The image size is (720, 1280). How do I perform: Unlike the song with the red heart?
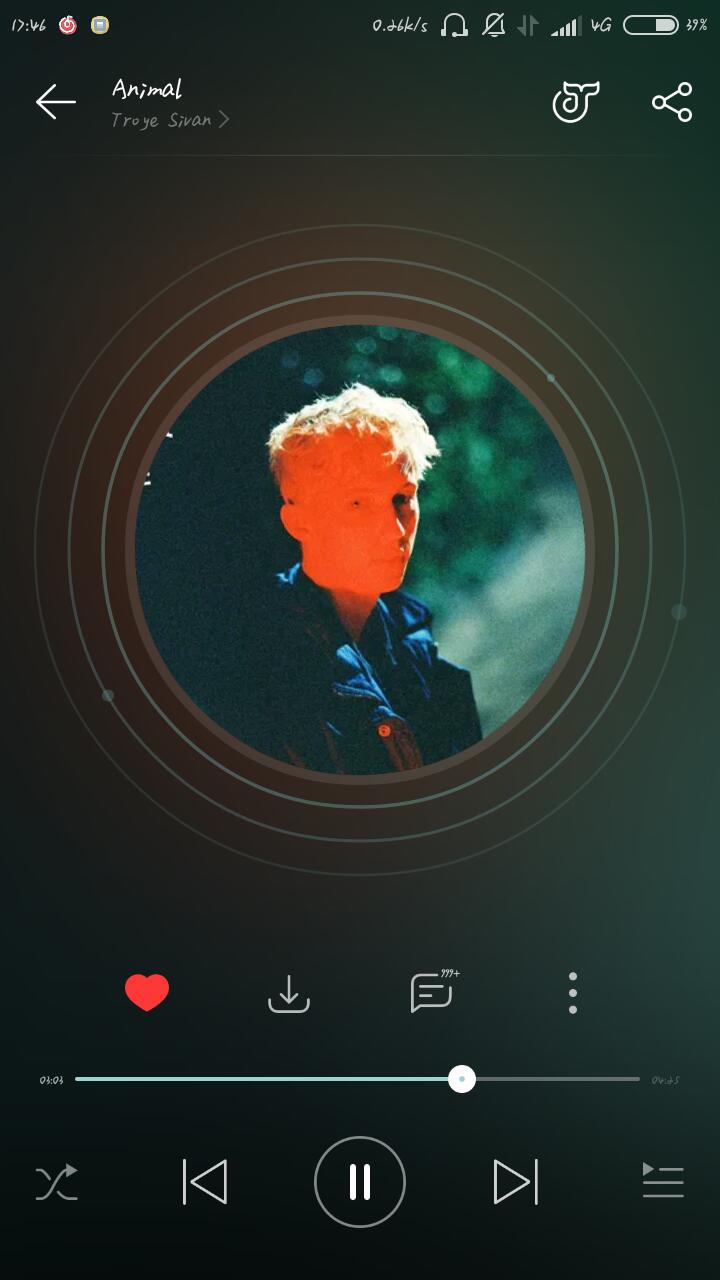147,993
